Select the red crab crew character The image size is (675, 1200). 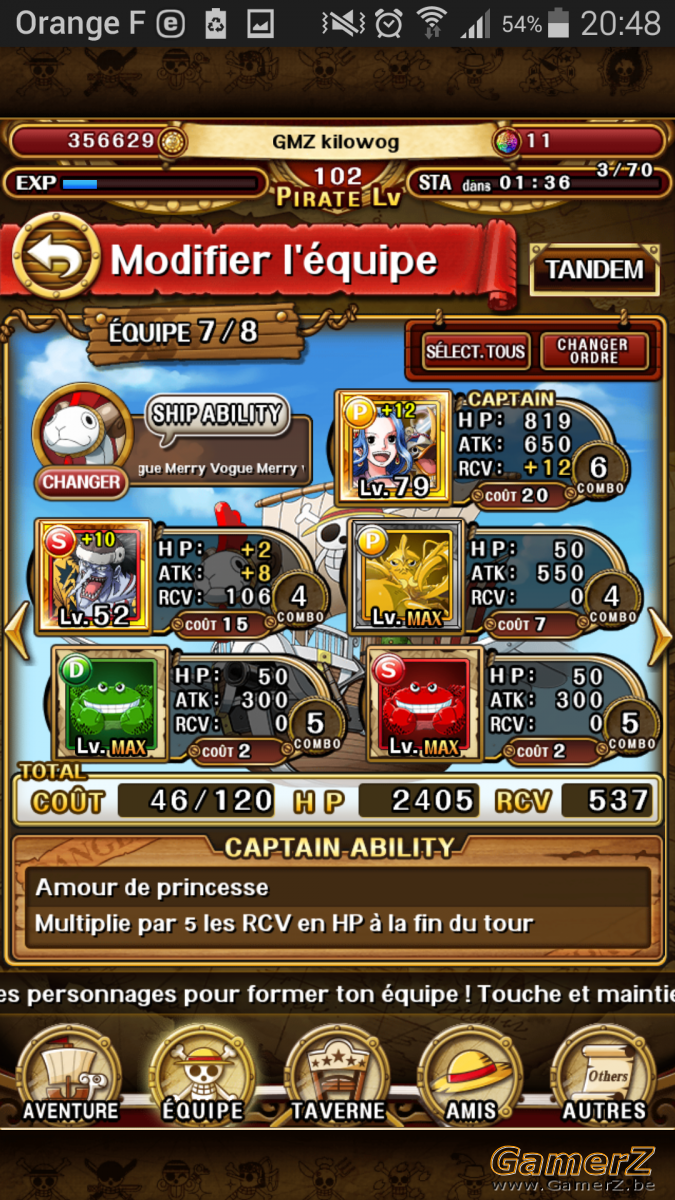tap(424, 703)
